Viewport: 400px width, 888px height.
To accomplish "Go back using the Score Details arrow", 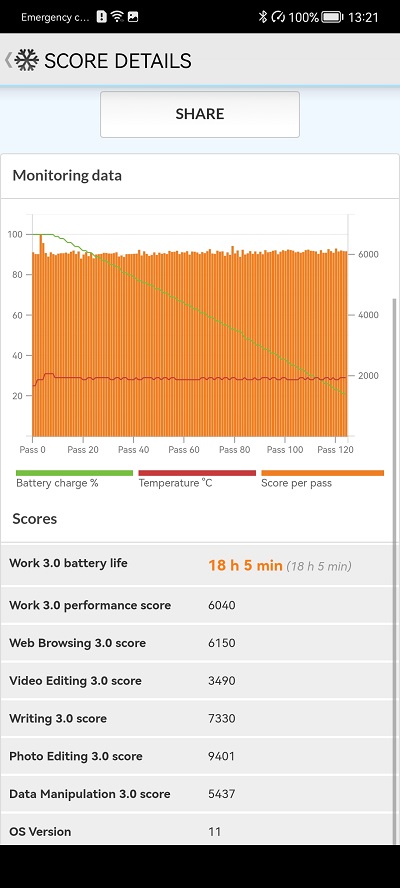I will (x=8, y=60).
